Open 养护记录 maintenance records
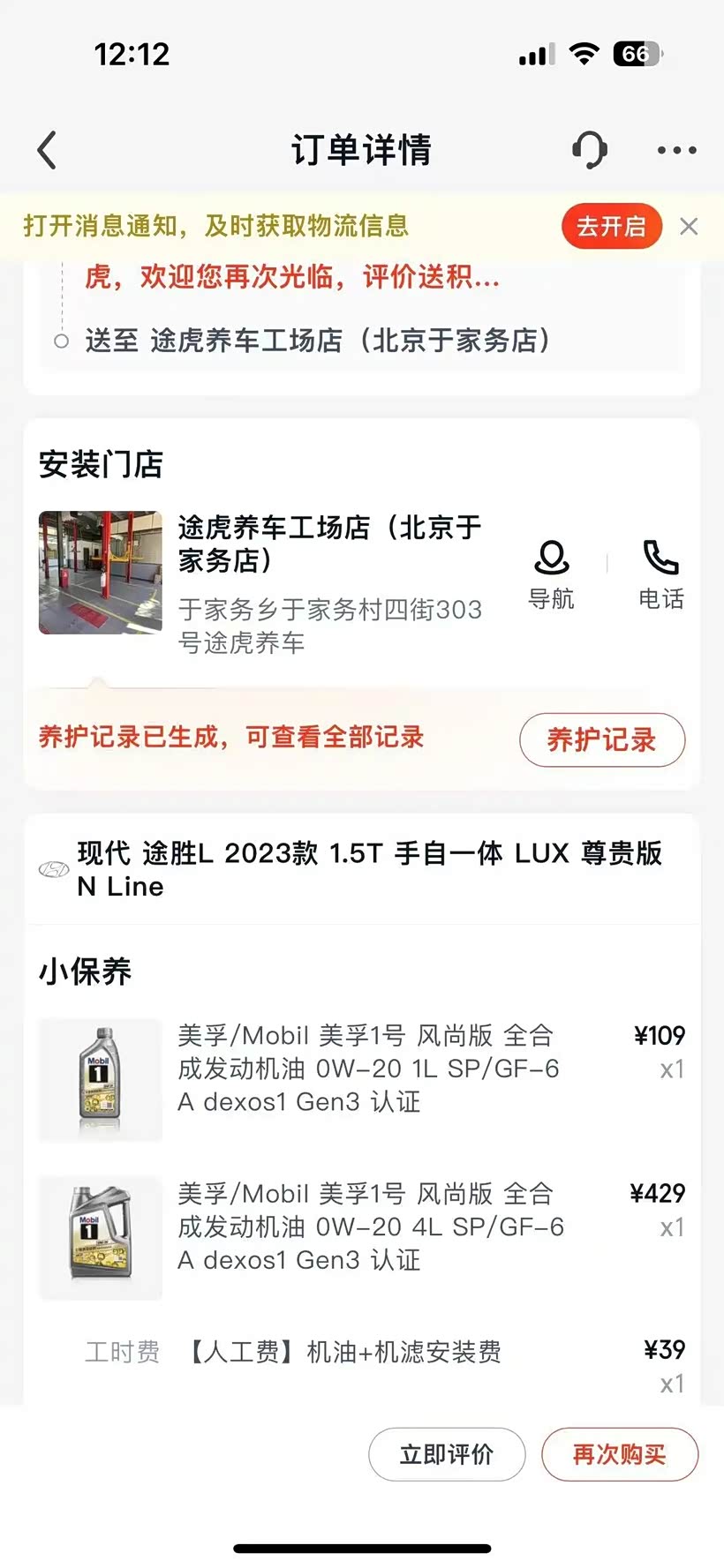 point(601,739)
